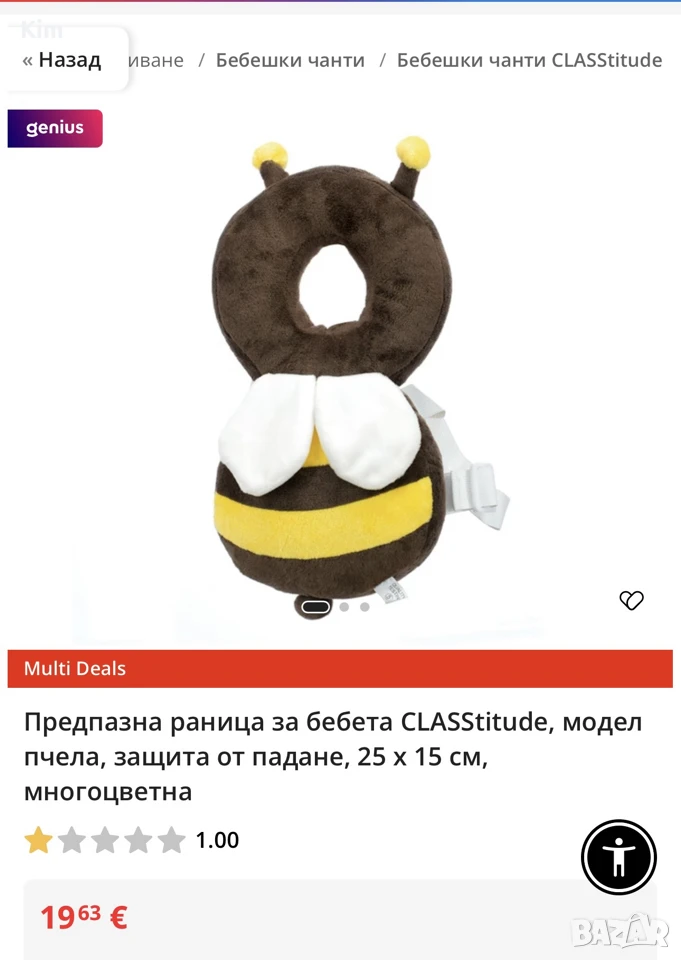Screen dimensions: 681x960
Task: Select the second image indicator dot
Action: click(344, 607)
